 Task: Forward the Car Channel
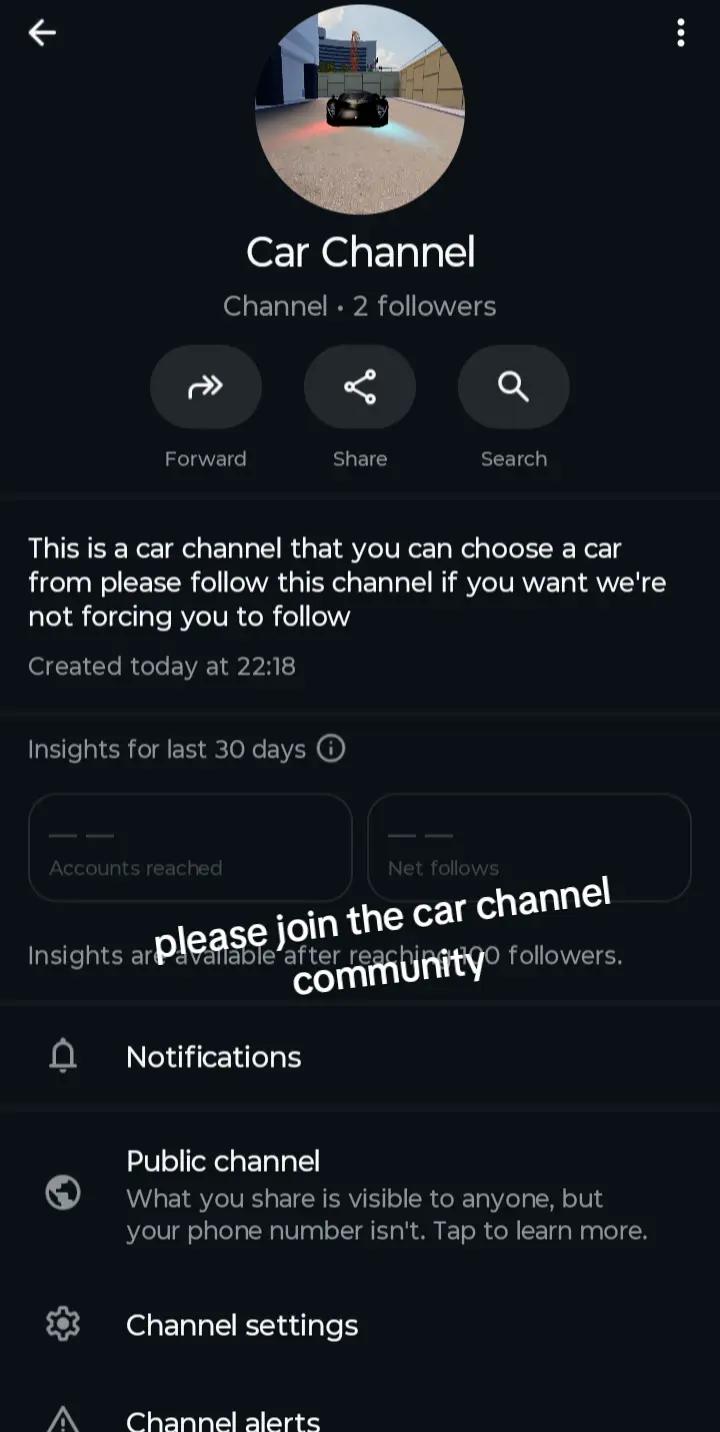coord(206,387)
